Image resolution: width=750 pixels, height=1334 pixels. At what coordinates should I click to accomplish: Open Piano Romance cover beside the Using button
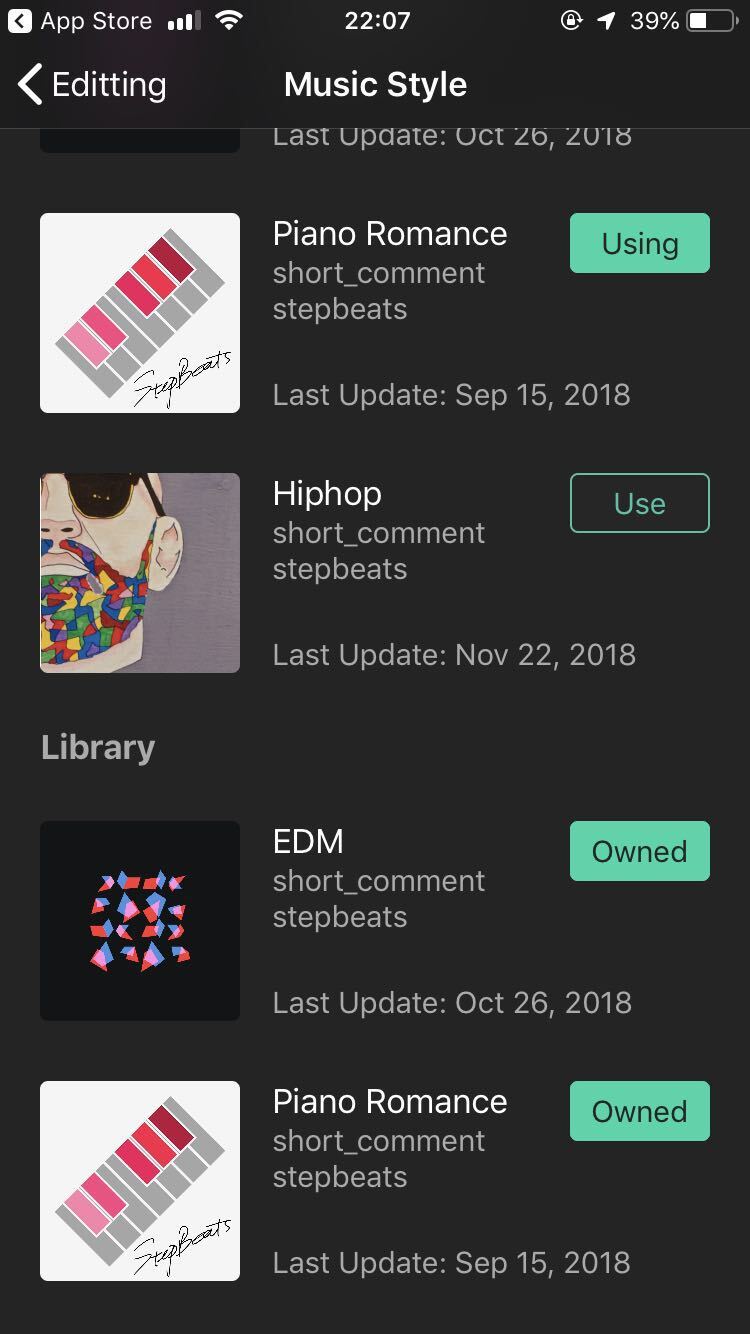(140, 313)
